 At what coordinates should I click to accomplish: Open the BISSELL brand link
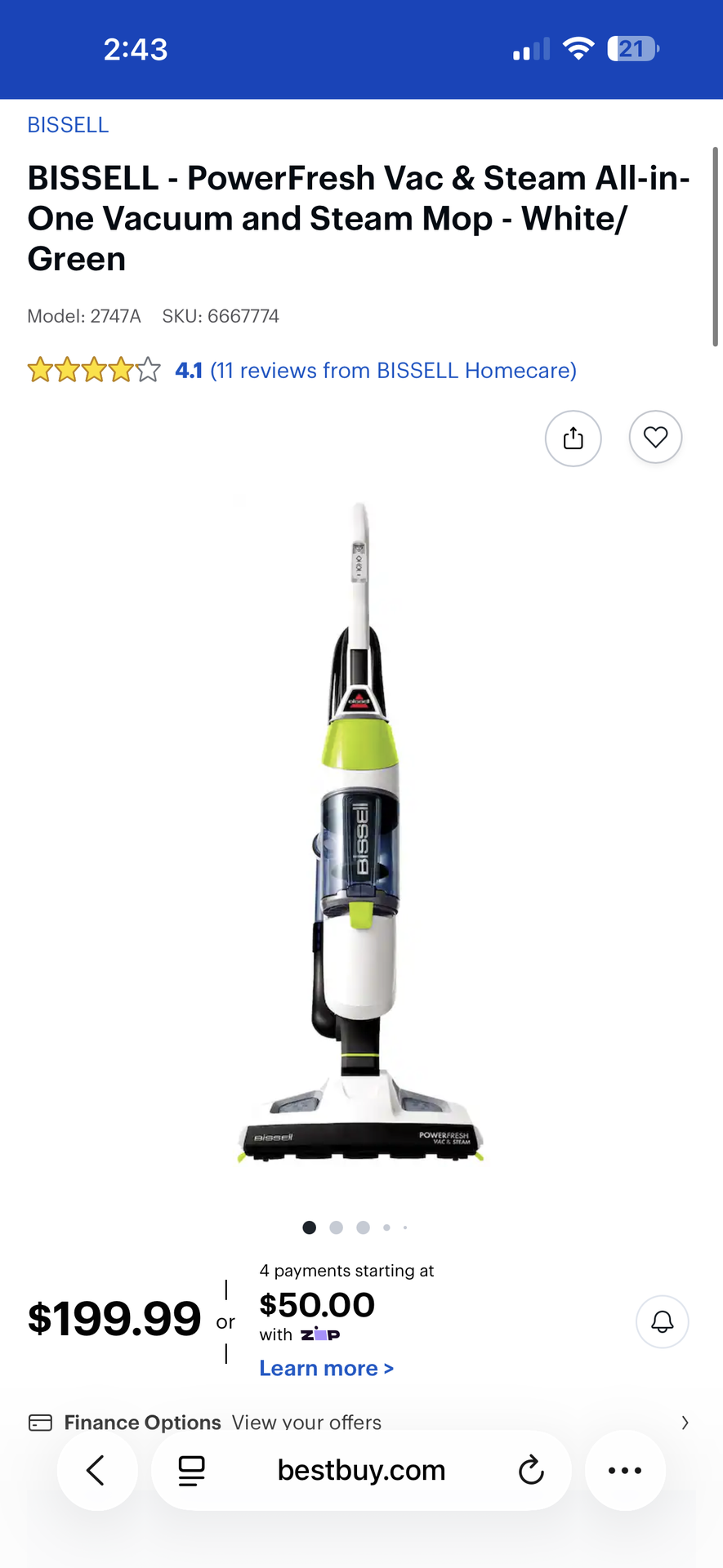[x=68, y=125]
